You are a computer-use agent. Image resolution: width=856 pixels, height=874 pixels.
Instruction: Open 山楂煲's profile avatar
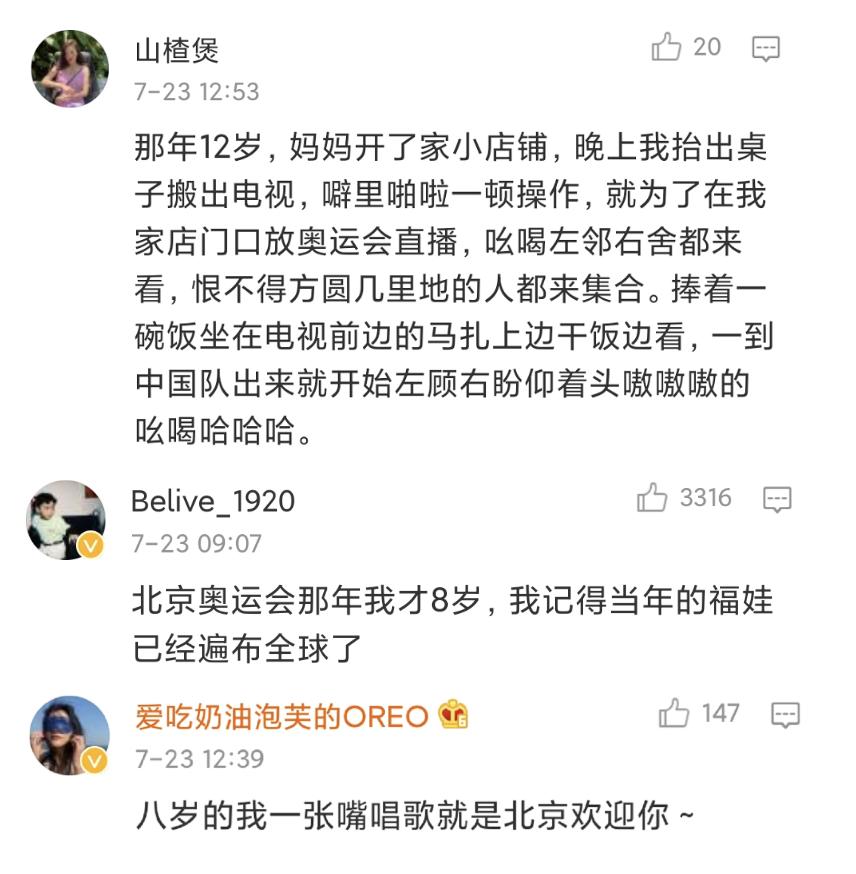click(x=69, y=68)
